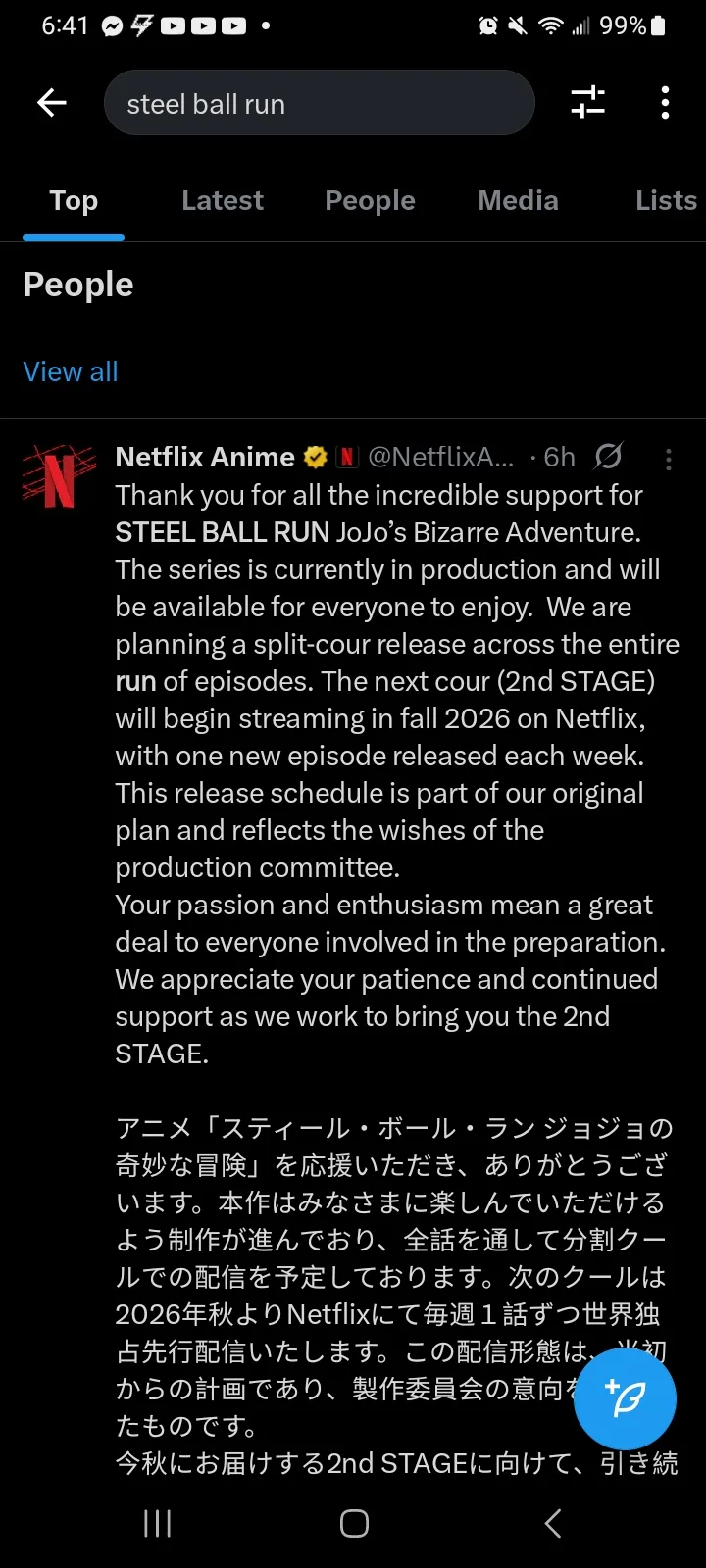Open the search overflow menu
The height and width of the screenshot is (1568, 706).
click(x=666, y=102)
